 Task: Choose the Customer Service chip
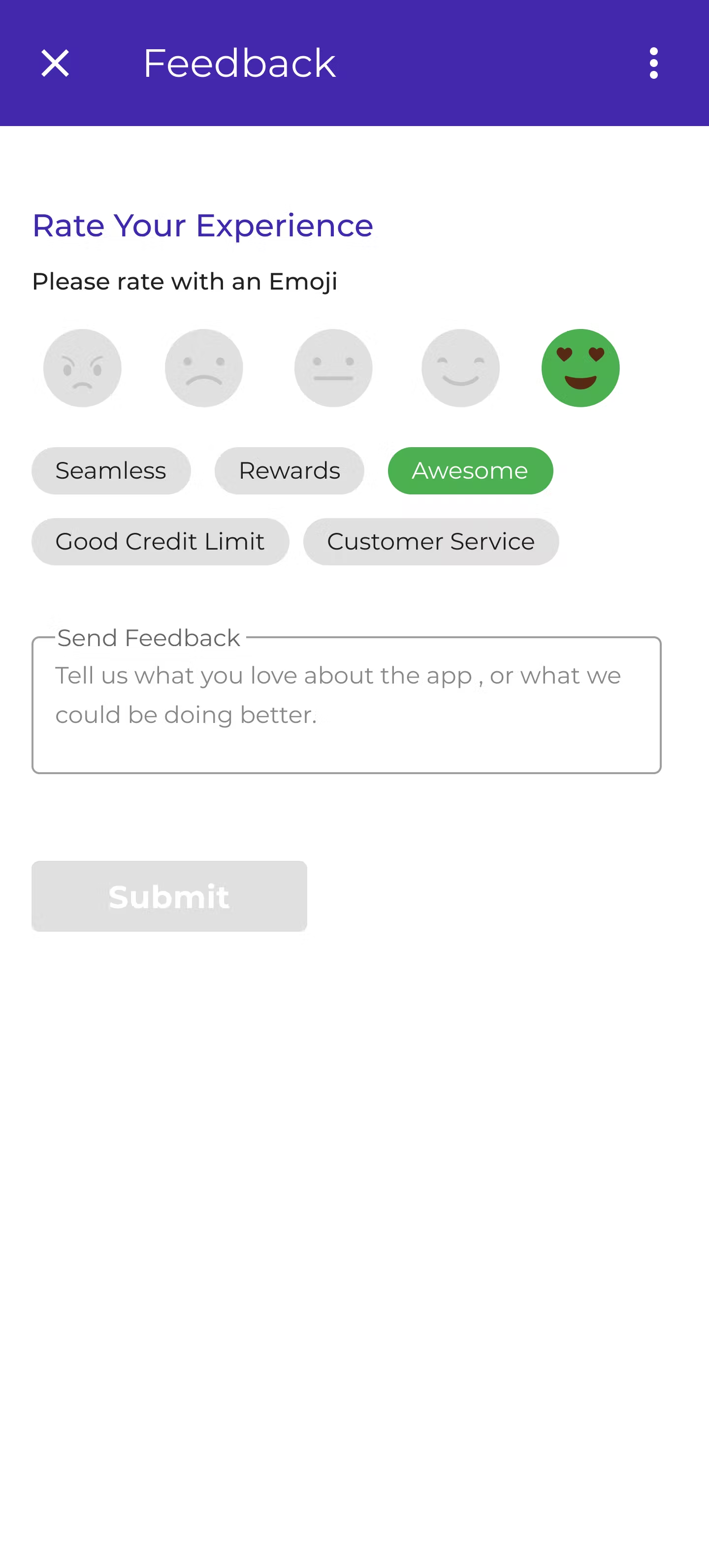click(431, 541)
